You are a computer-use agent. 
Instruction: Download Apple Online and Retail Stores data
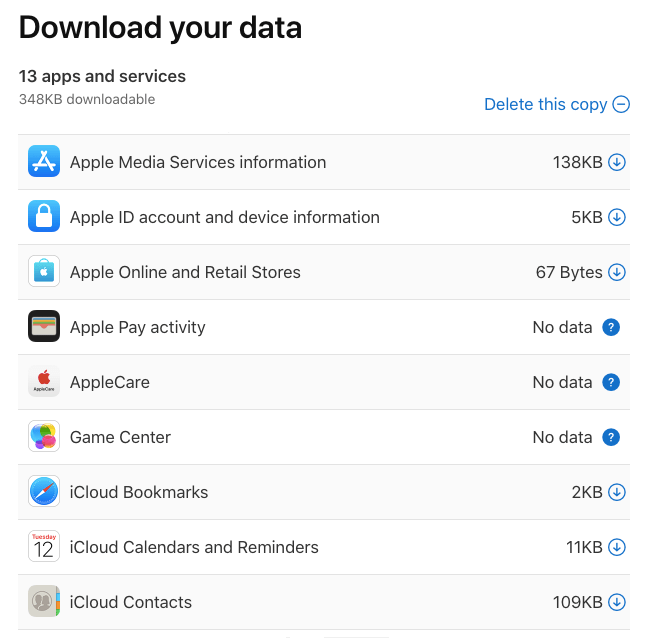617,272
